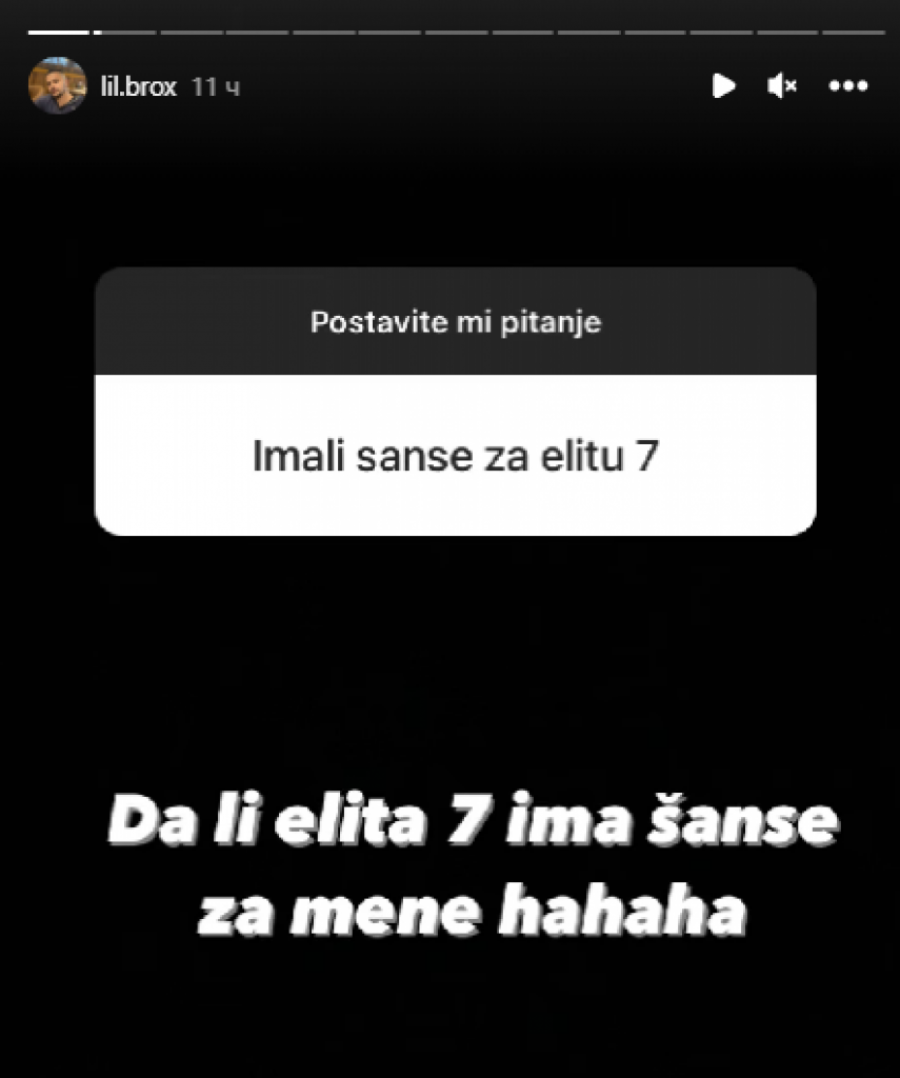This screenshot has height=1078, width=900.
Task: Open the three-dot overflow menu
Action: tap(848, 86)
